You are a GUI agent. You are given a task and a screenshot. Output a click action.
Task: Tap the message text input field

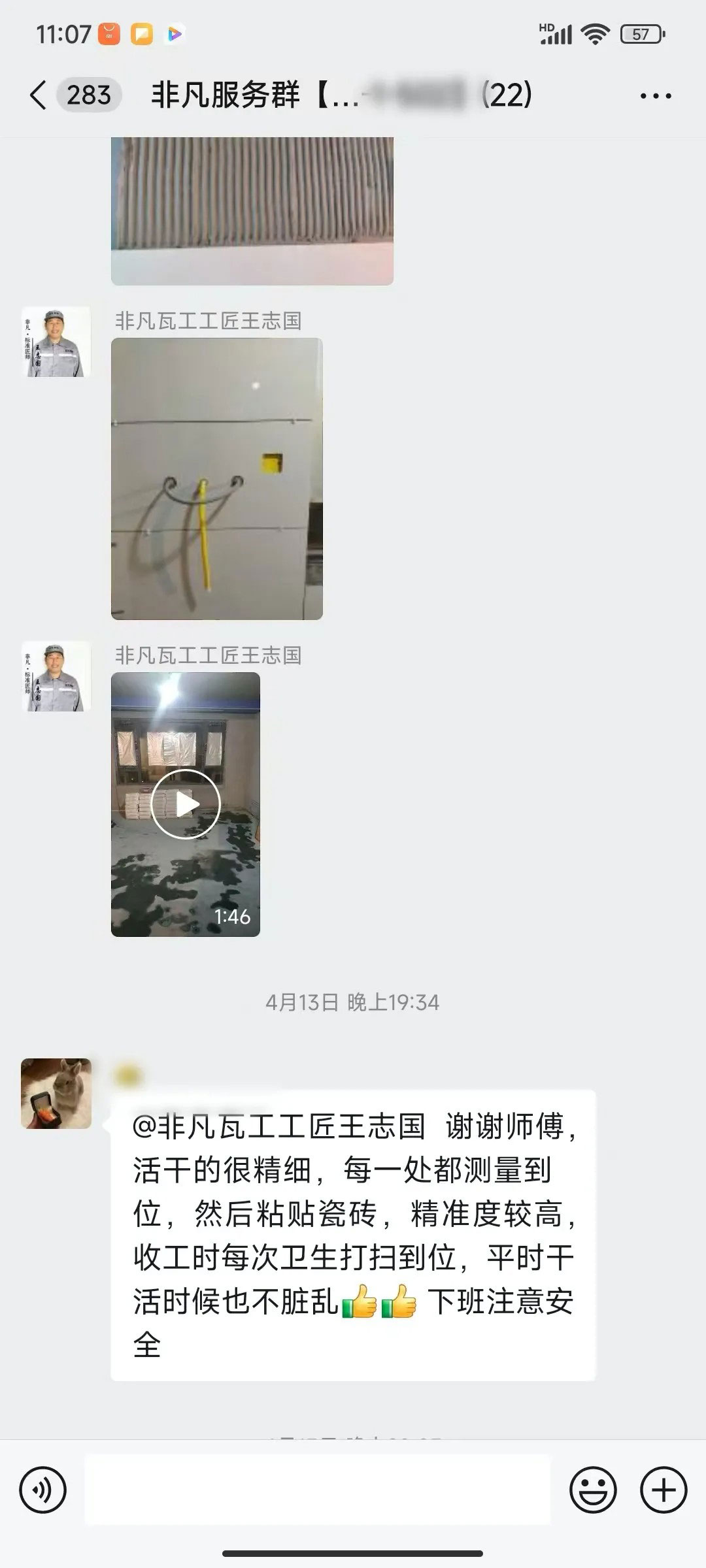(x=318, y=1492)
